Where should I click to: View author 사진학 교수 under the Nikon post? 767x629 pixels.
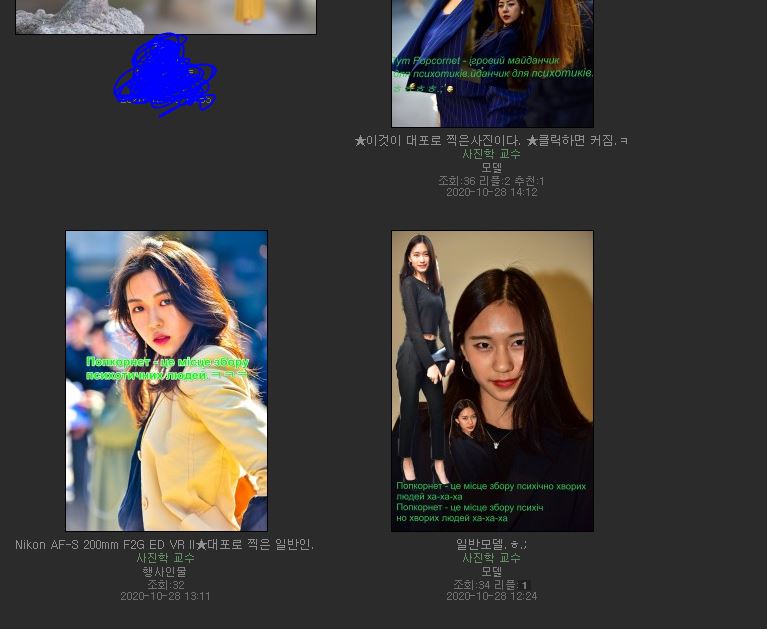(165, 558)
